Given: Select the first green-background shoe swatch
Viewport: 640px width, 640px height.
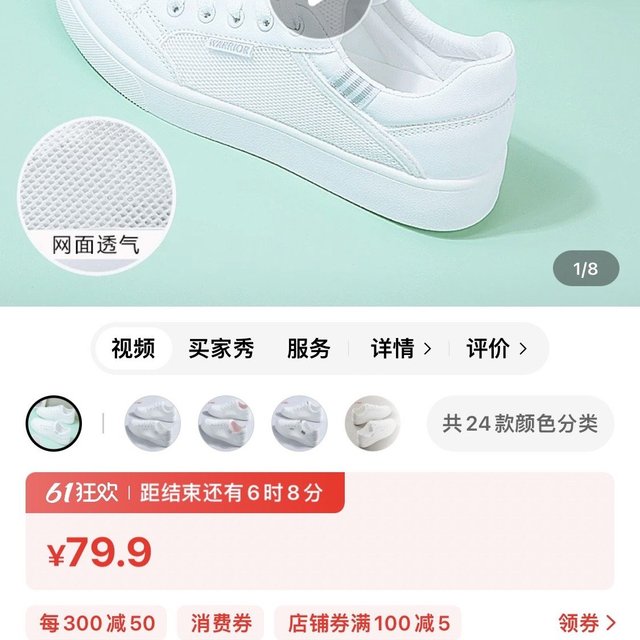Looking at the screenshot, I should (x=54, y=423).
